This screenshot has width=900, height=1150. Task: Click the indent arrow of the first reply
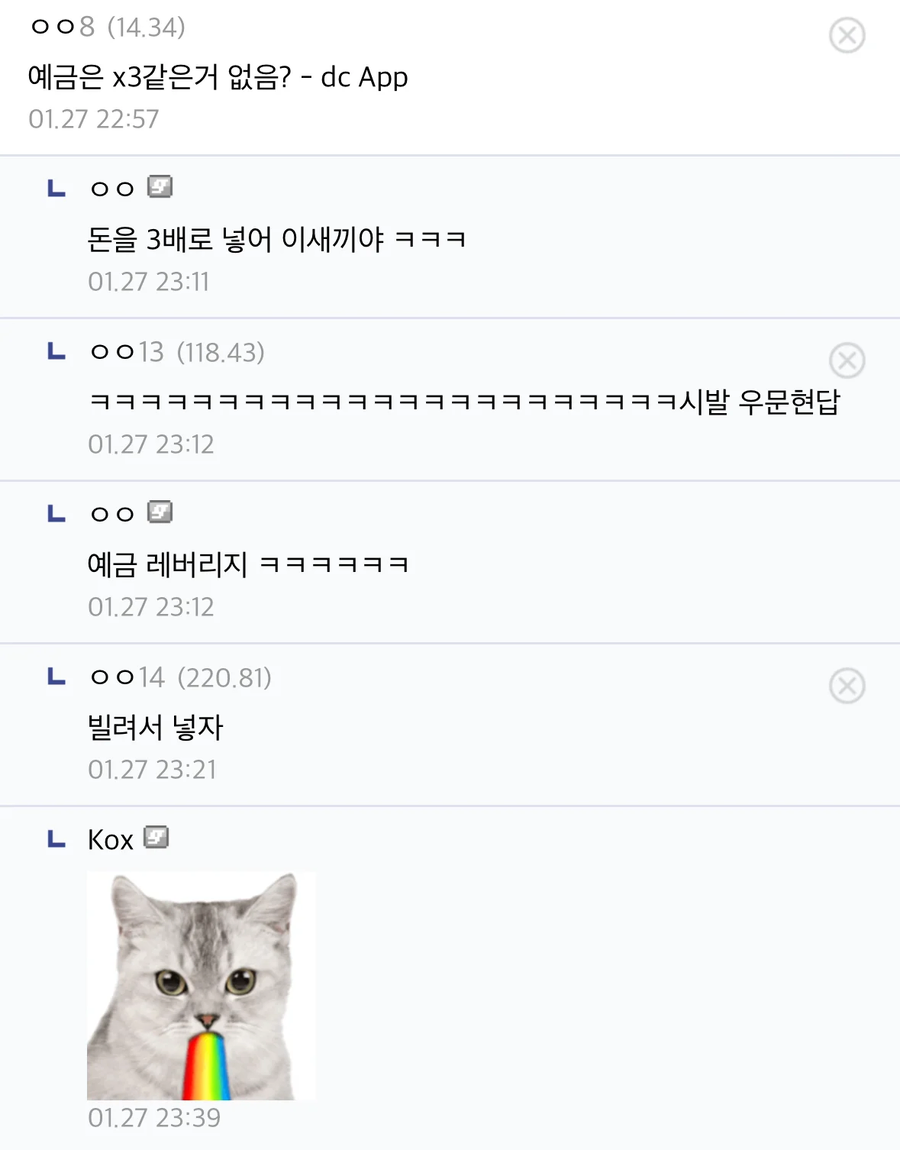[x=56, y=186]
